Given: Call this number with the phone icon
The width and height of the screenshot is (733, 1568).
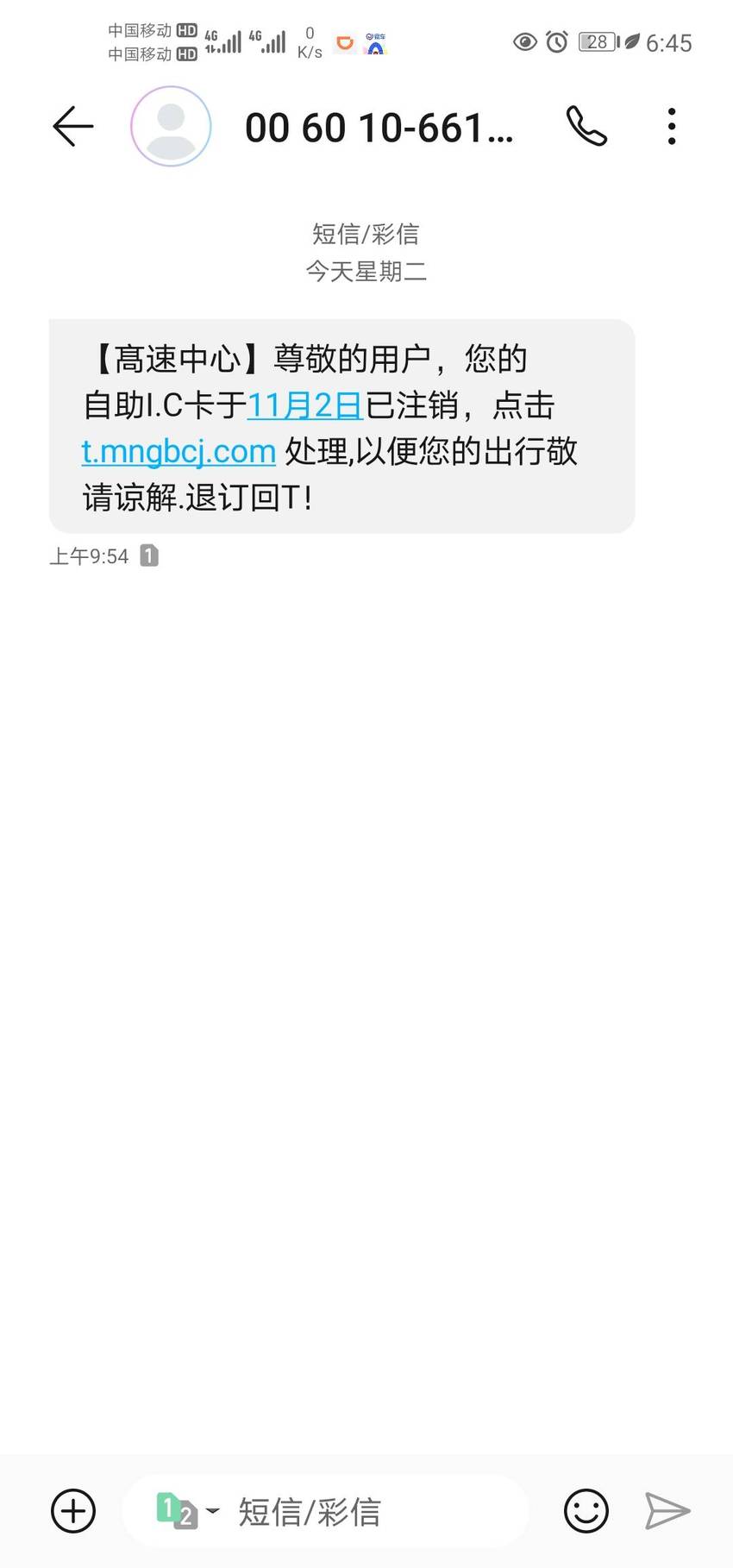Looking at the screenshot, I should pos(586,127).
